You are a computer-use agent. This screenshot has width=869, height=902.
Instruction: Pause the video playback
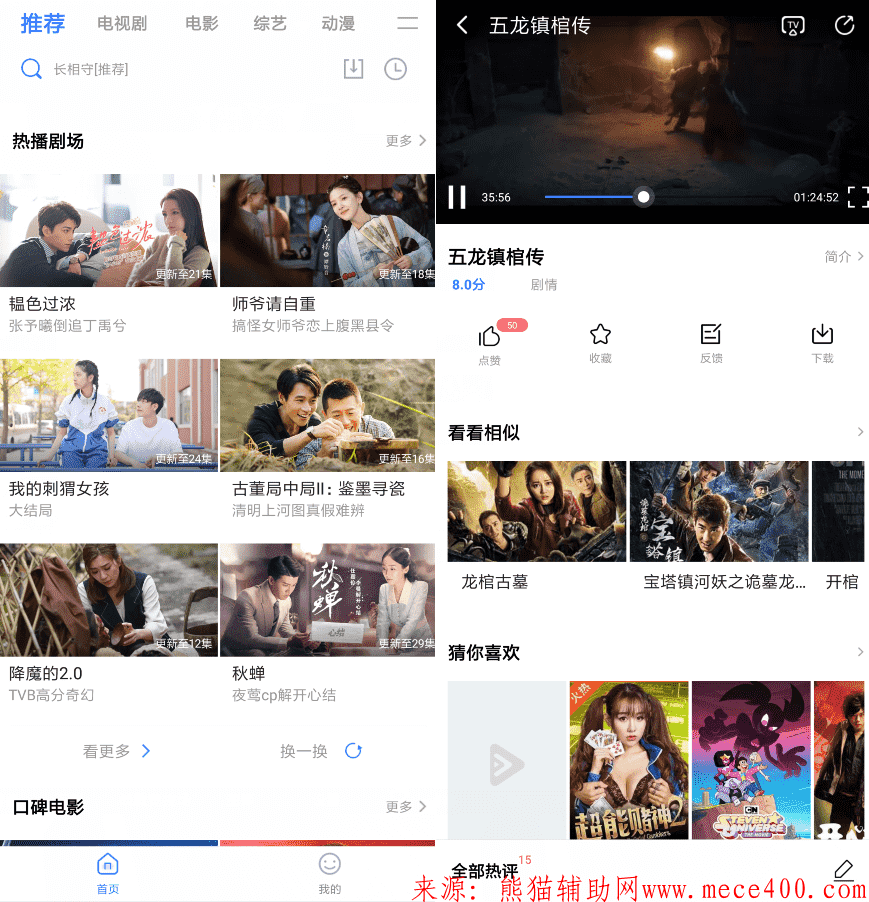457,197
